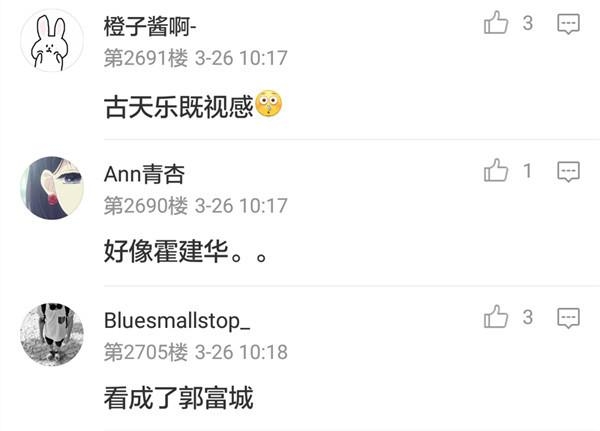Reply to Bluesmallstop_'s comment
The width and height of the screenshot is (600, 431).
[x=569, y=318]
